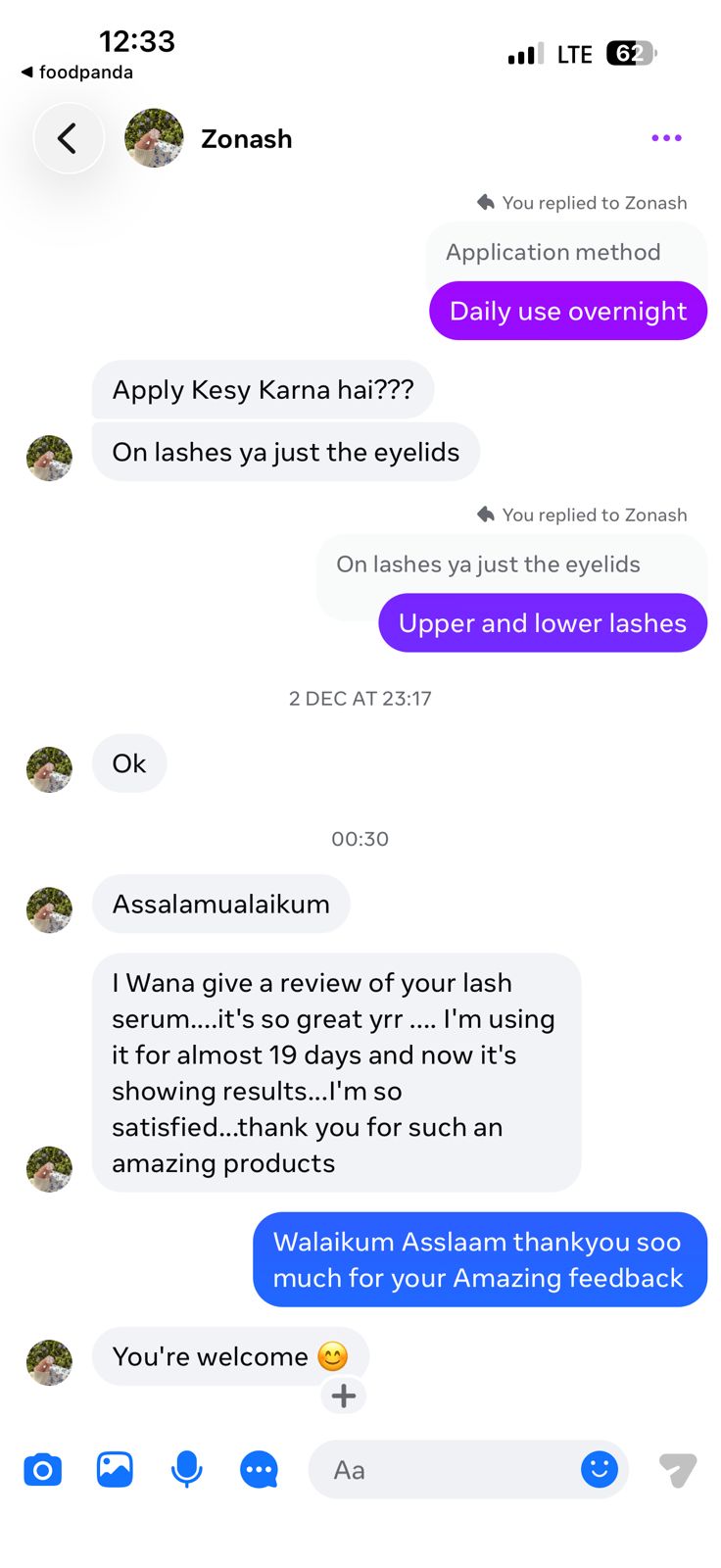The height and width of the screenshot is (1568, 721).
Task: Open the emoji picker in the message bar
Action: pos(599,1469)
